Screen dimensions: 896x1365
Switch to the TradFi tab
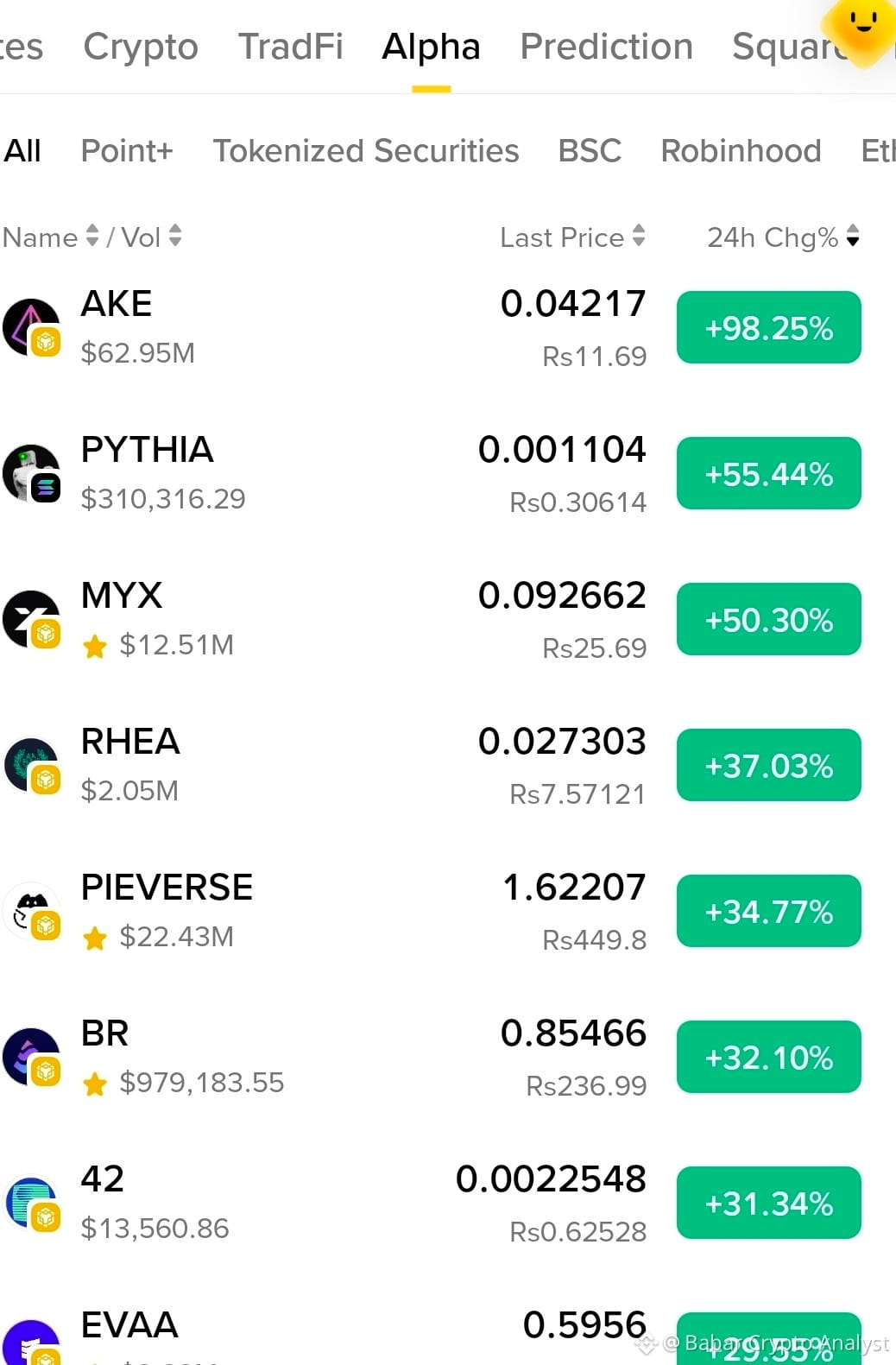(290, 47)
